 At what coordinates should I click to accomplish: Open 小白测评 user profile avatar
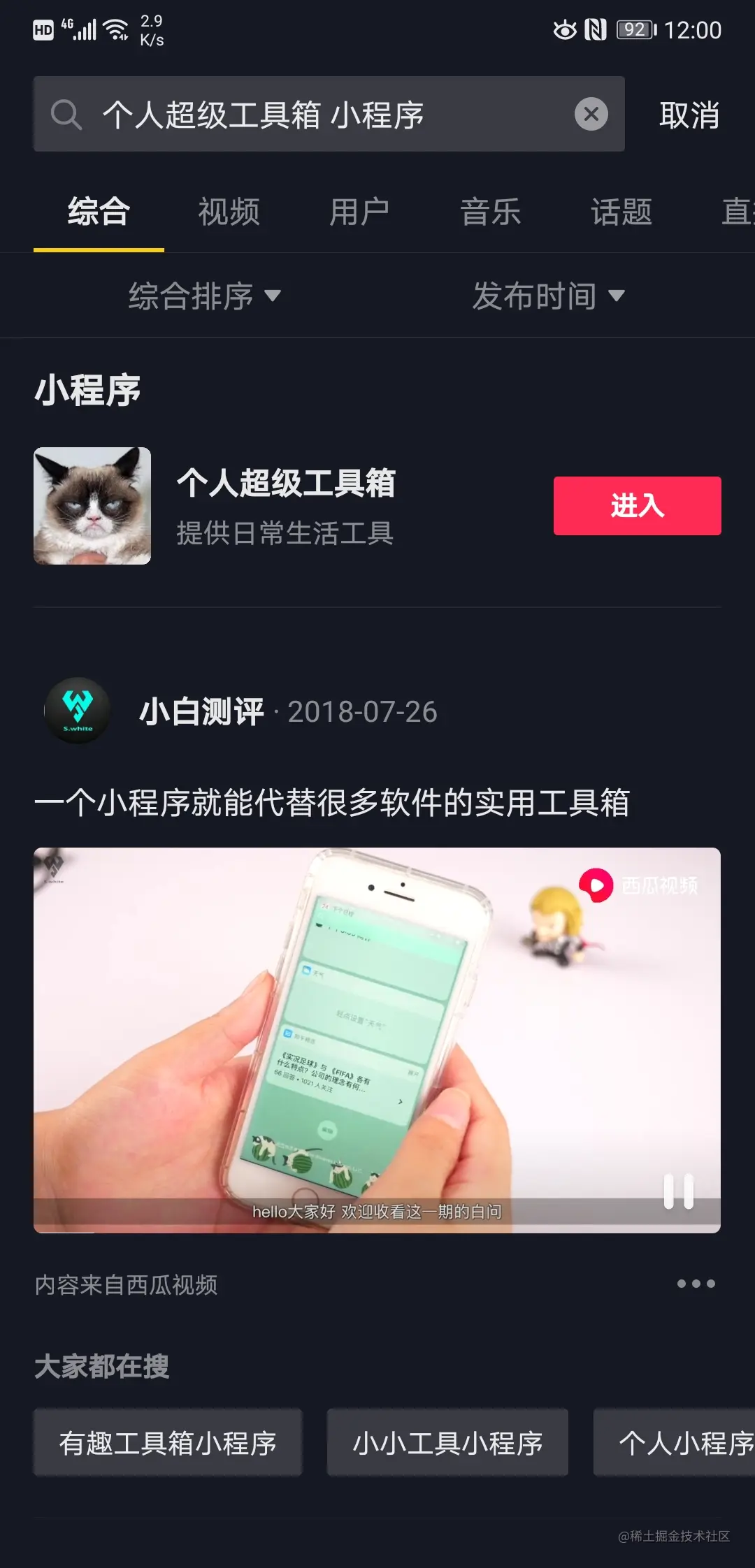coord(78,711)
